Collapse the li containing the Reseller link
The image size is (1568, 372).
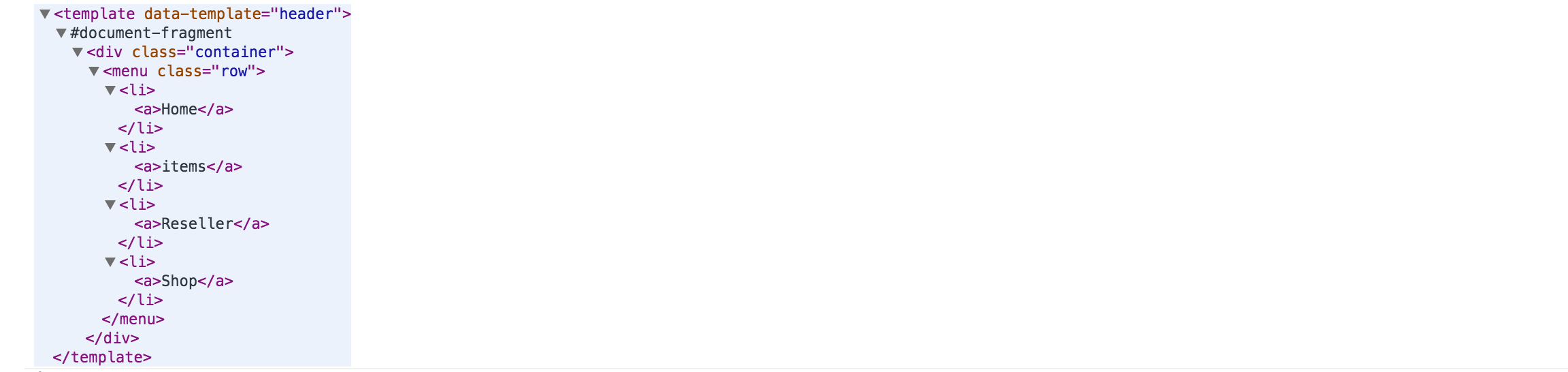tap(110, 205)
